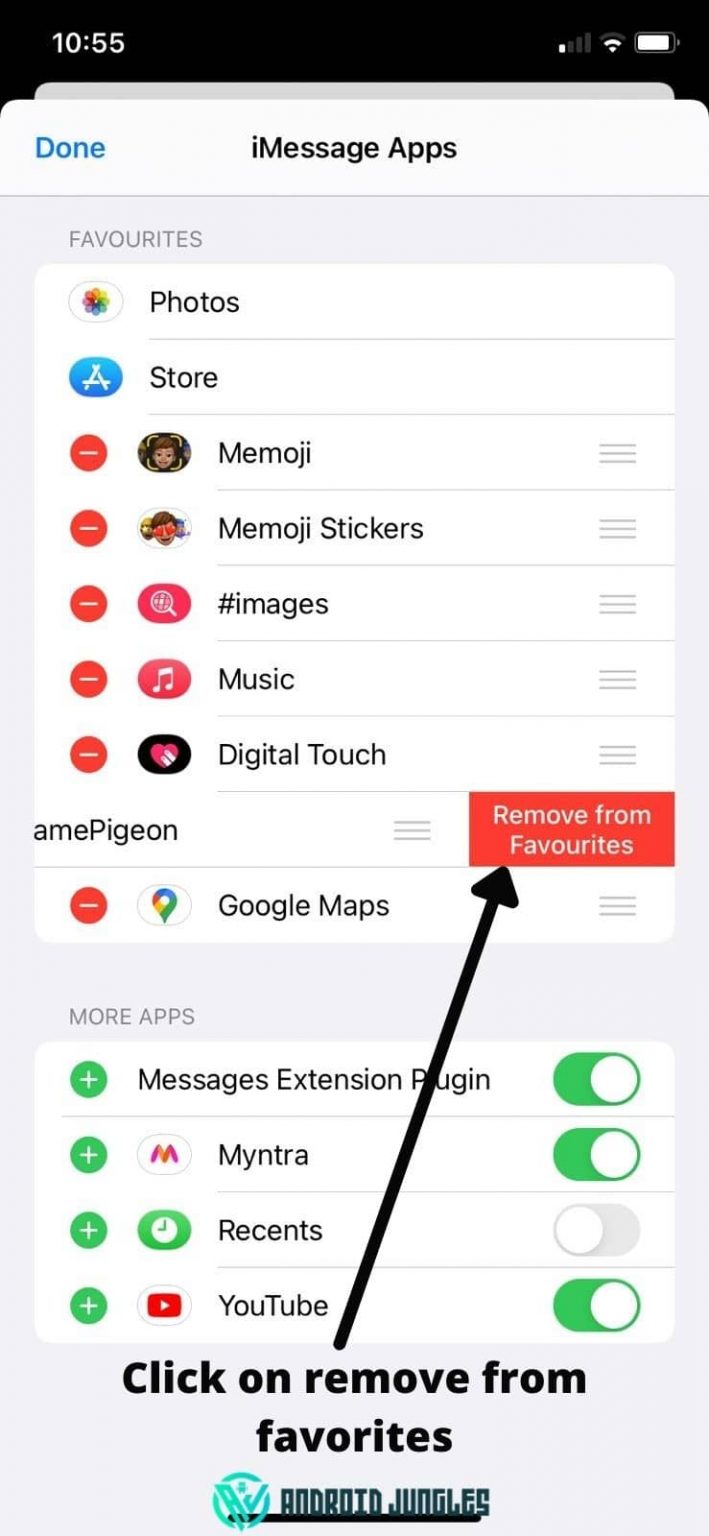
Task: Tap the minus icon for Music
Action: point(89,680)
